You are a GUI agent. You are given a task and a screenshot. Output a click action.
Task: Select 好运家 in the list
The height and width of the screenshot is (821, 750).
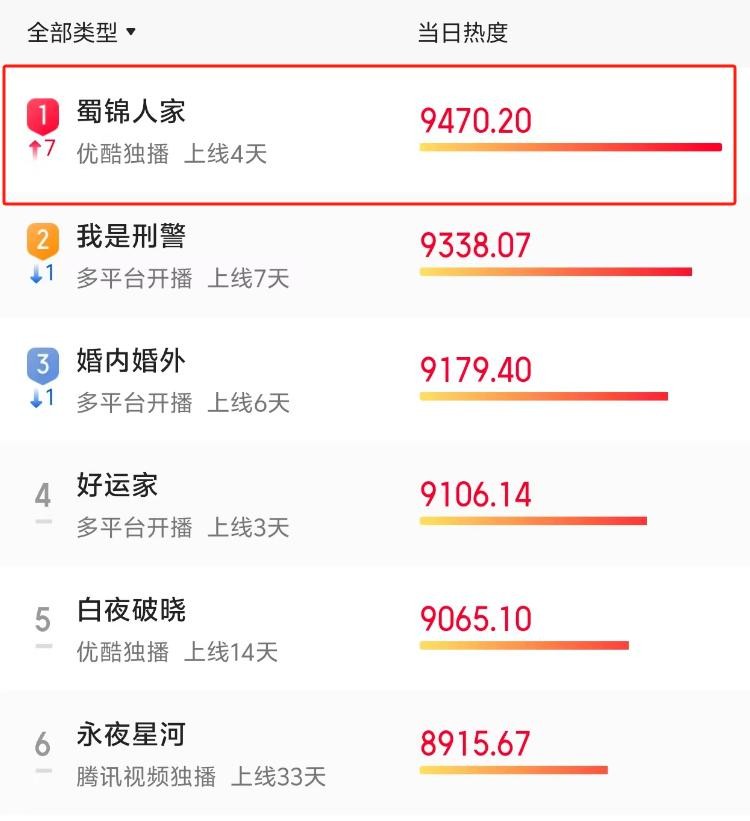click(x=117, y=487)
